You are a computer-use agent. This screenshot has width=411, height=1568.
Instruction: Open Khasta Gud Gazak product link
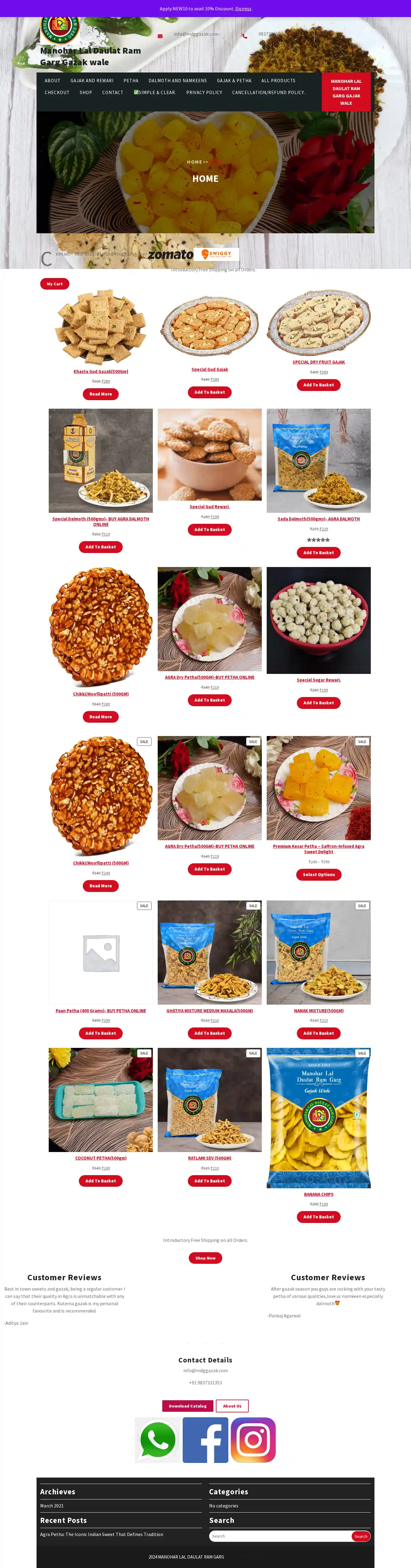point(100,371)
